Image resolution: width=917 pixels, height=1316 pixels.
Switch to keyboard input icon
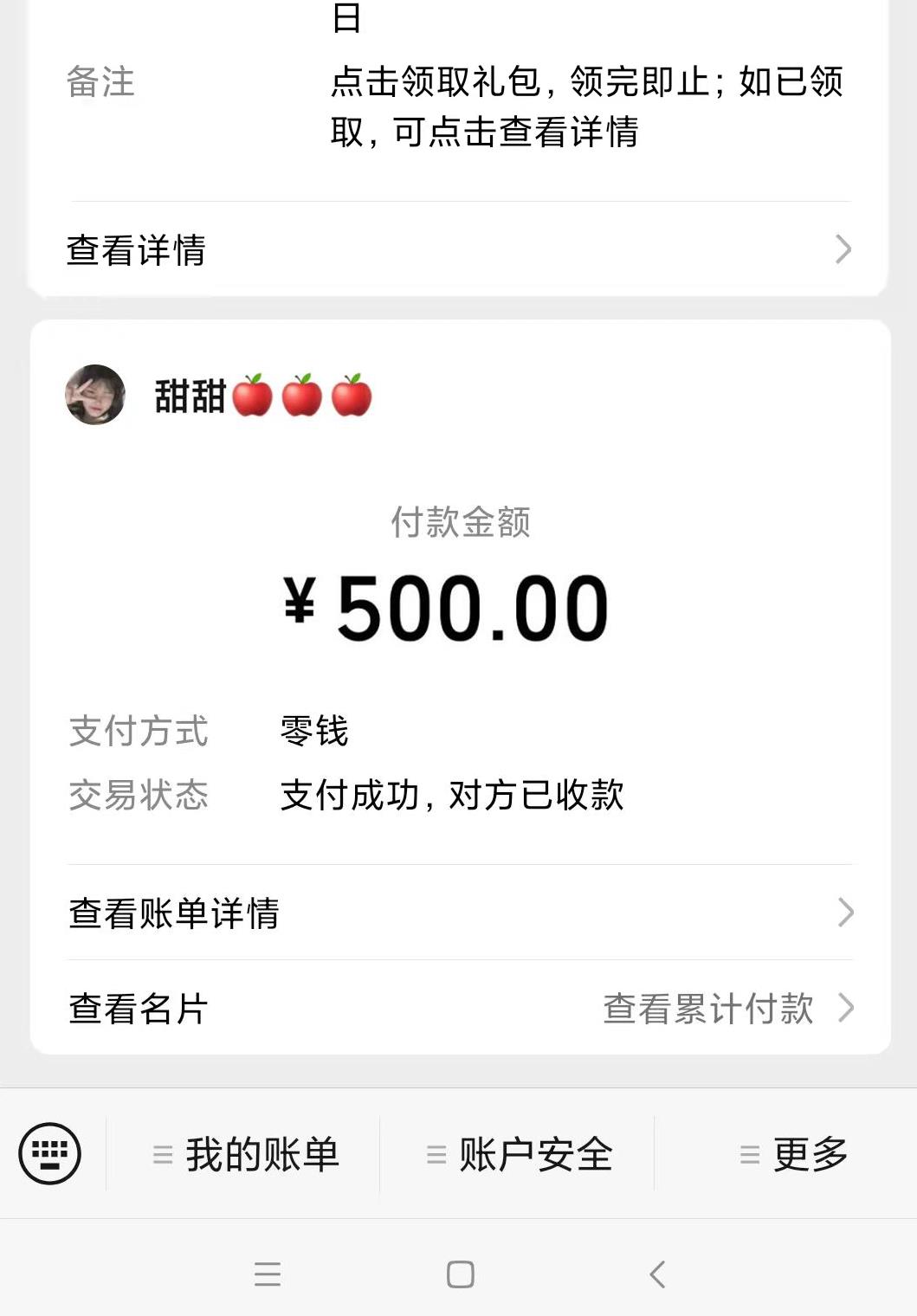pos(50,1153)
